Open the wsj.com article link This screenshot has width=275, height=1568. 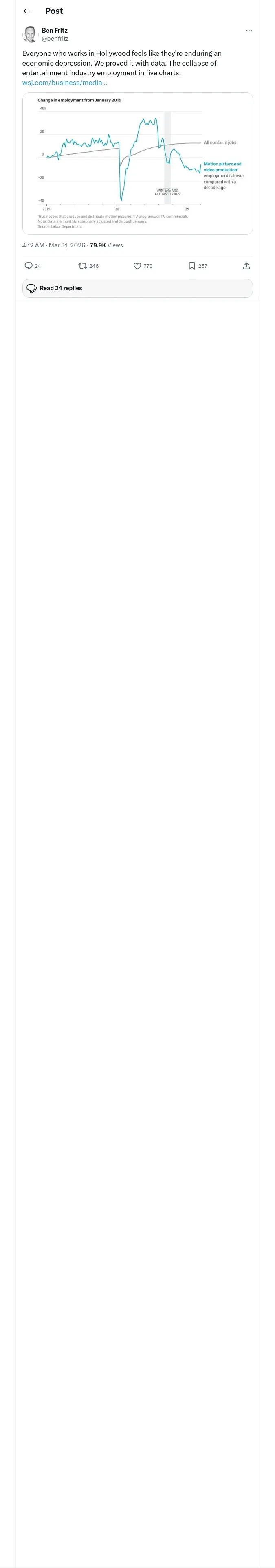[x=65, y=82]
